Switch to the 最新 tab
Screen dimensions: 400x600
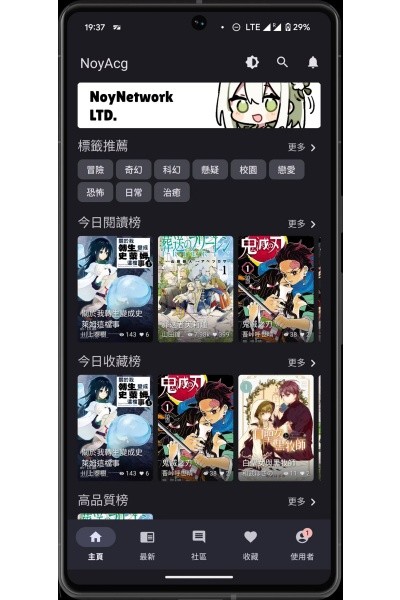(x=147, y=545)
